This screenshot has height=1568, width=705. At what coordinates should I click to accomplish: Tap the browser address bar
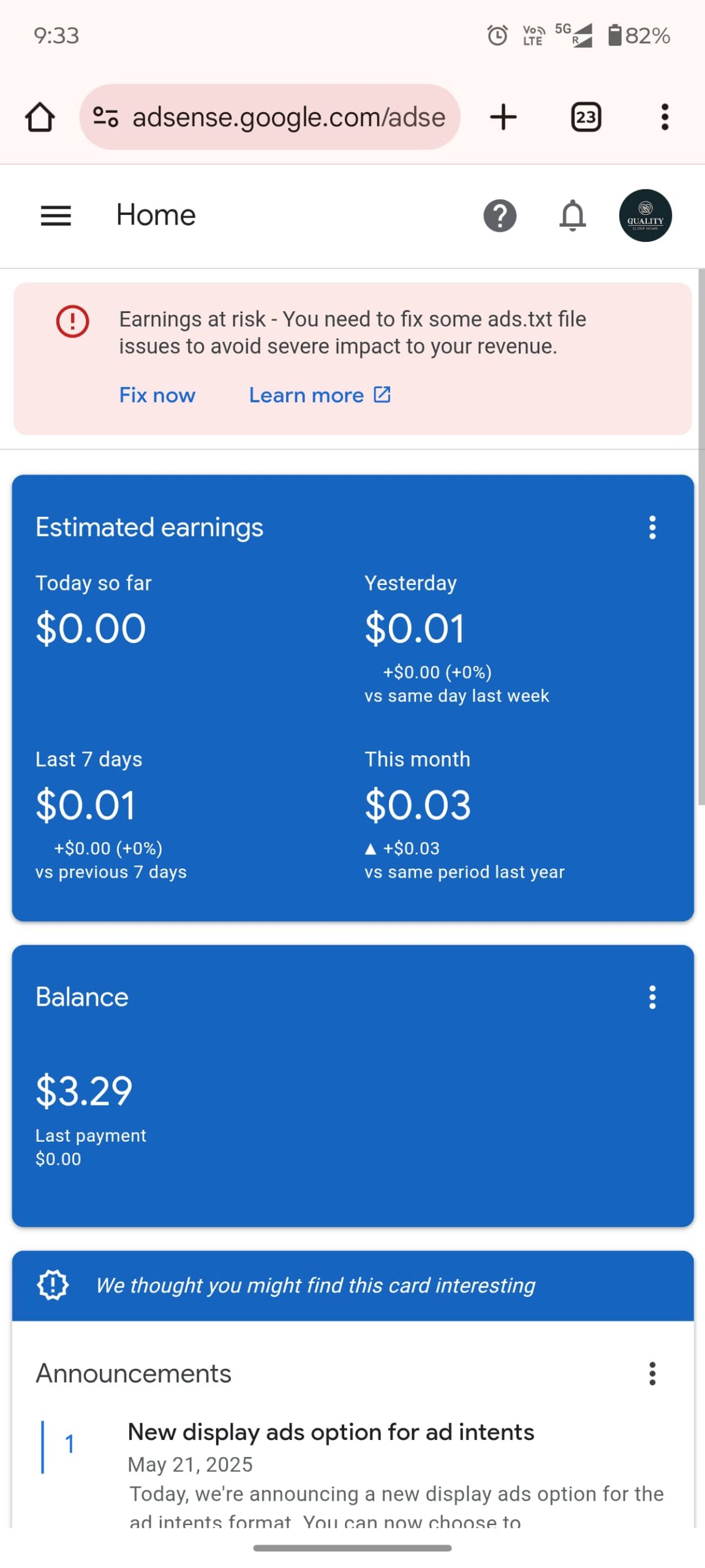[270, 117]
